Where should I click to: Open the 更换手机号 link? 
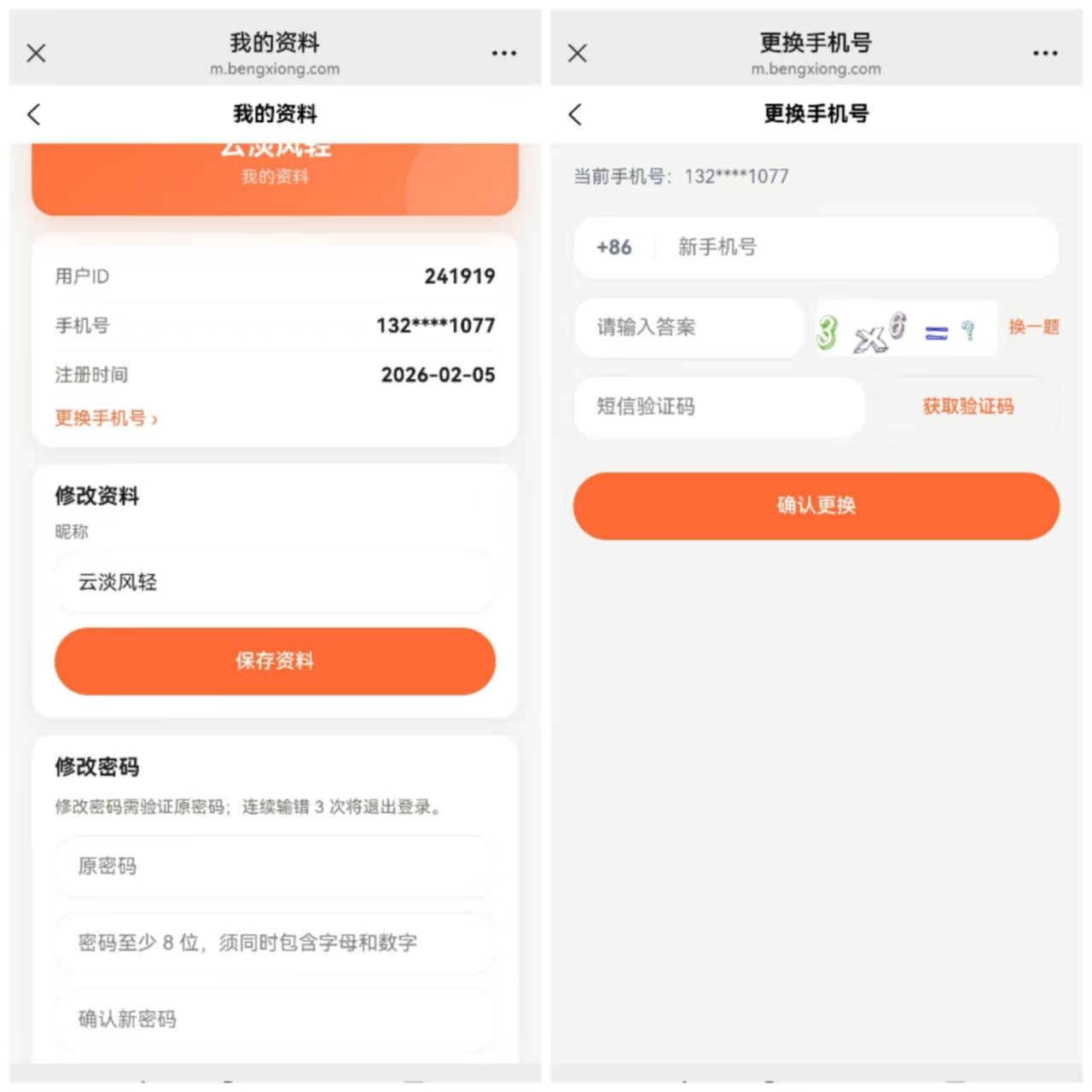click(x=107, y=418)
